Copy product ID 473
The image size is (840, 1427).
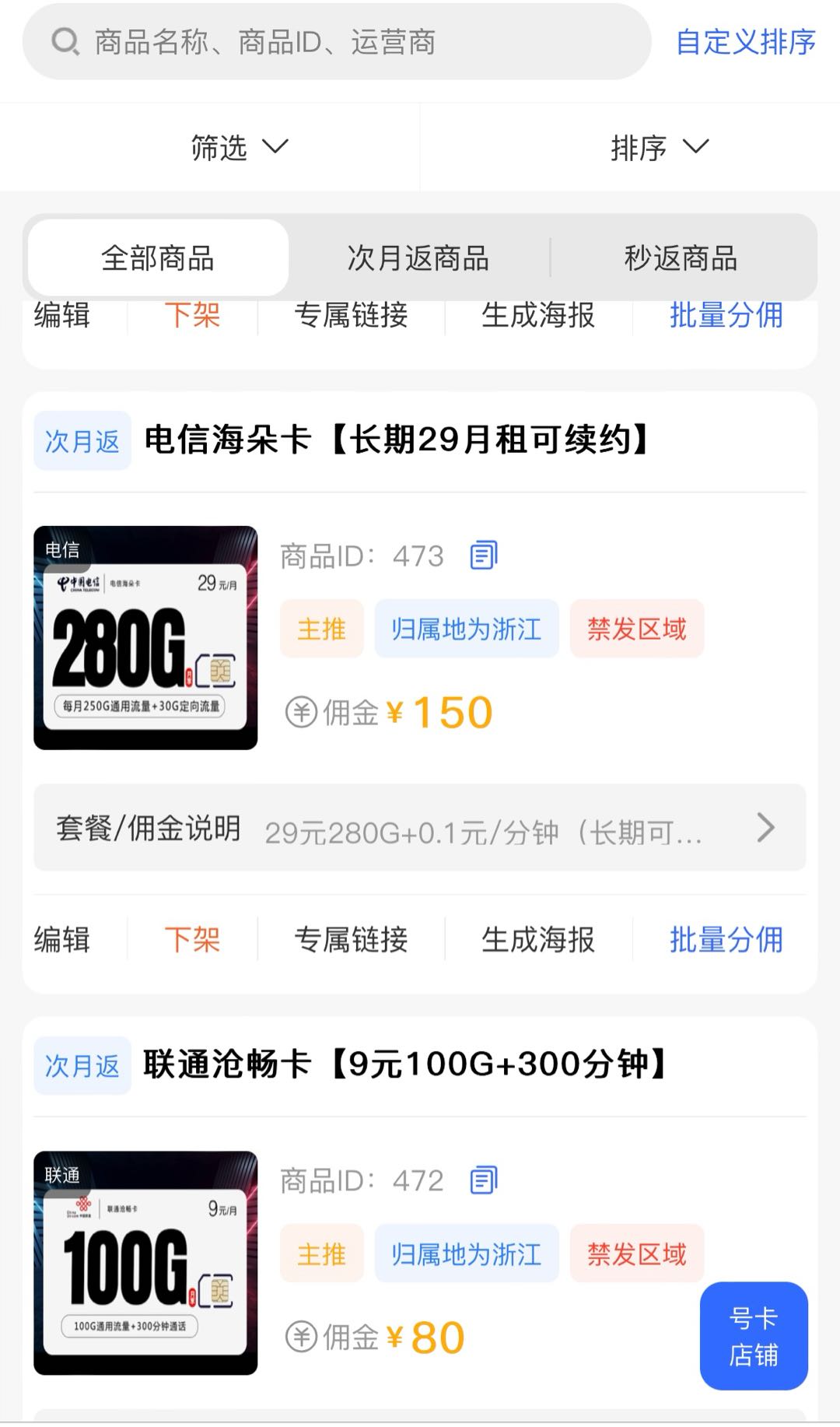pyautogui.click(x=483, y=556)
